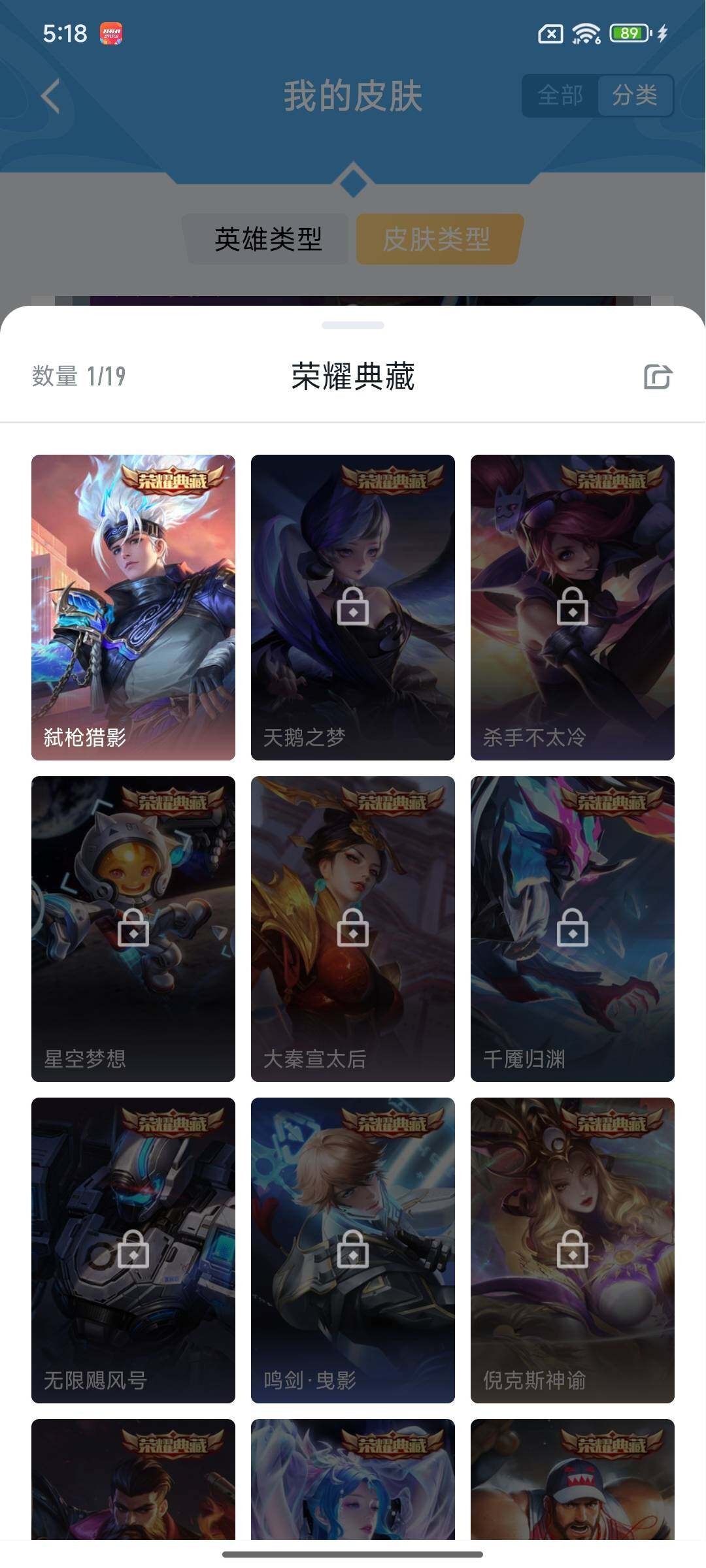The width and height of the screenshot is (706, 1568).
Task: View the 杀手不太冷 skin card
Action: 573,608
